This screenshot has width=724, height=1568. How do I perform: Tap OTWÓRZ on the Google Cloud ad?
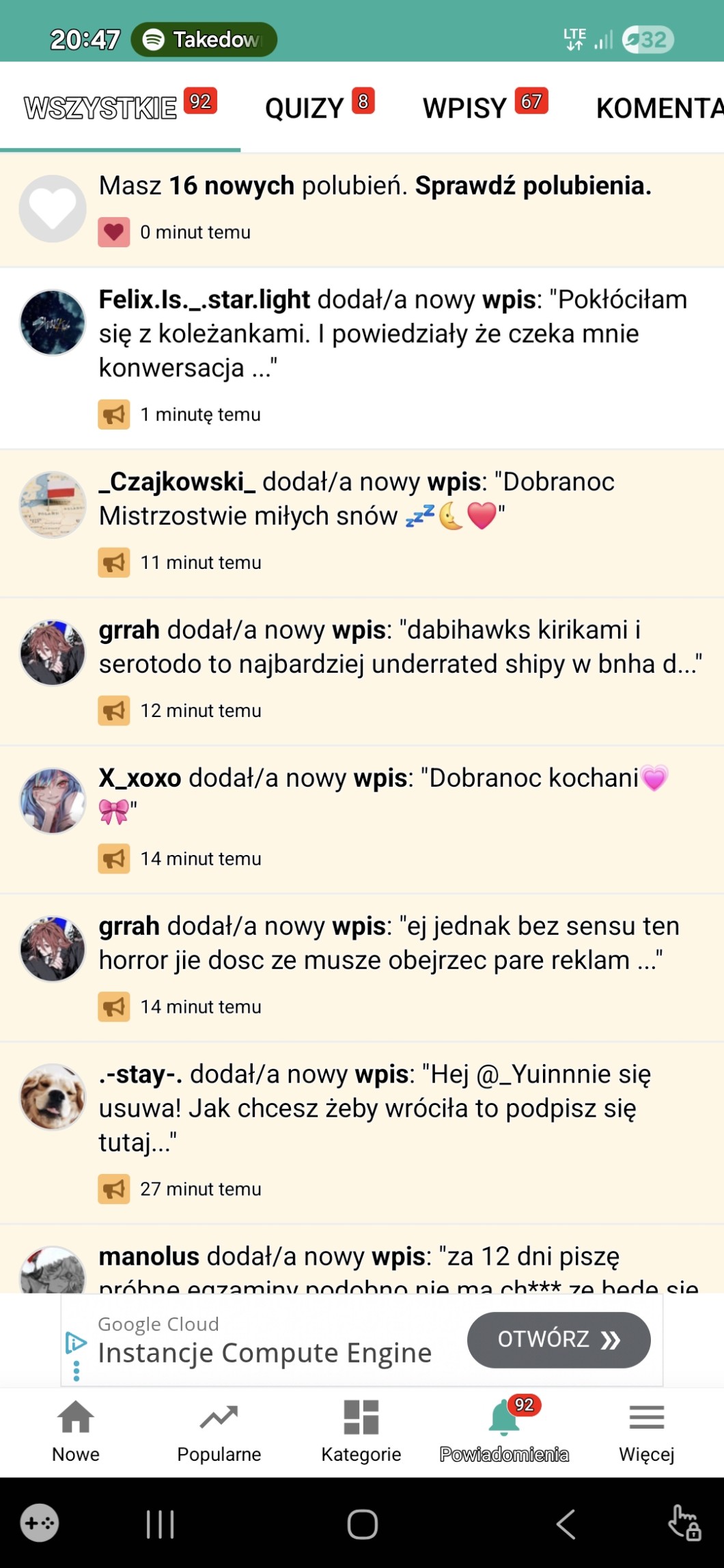[558, 1339]
